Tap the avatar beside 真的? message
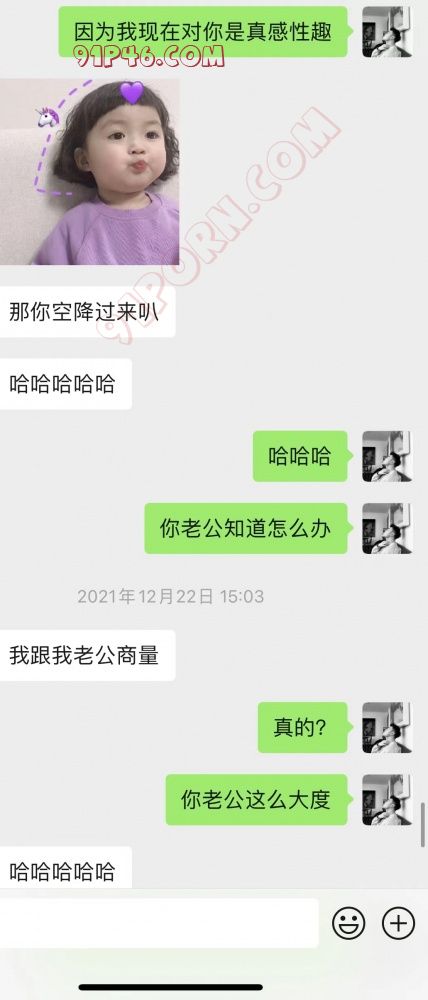Screen dimensions: 428x1000 pyautogui.click(x=387, y=728)
